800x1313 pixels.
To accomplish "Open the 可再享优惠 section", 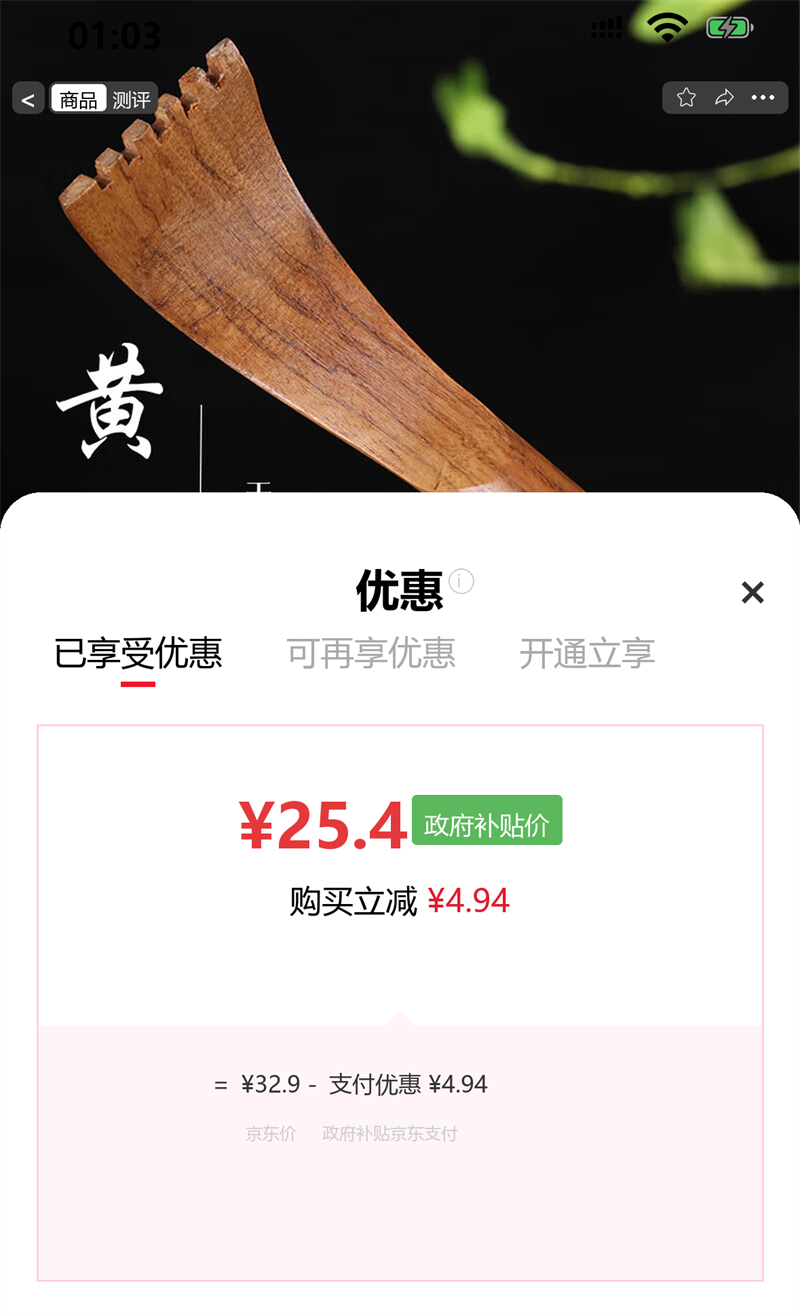I will 372,653.
